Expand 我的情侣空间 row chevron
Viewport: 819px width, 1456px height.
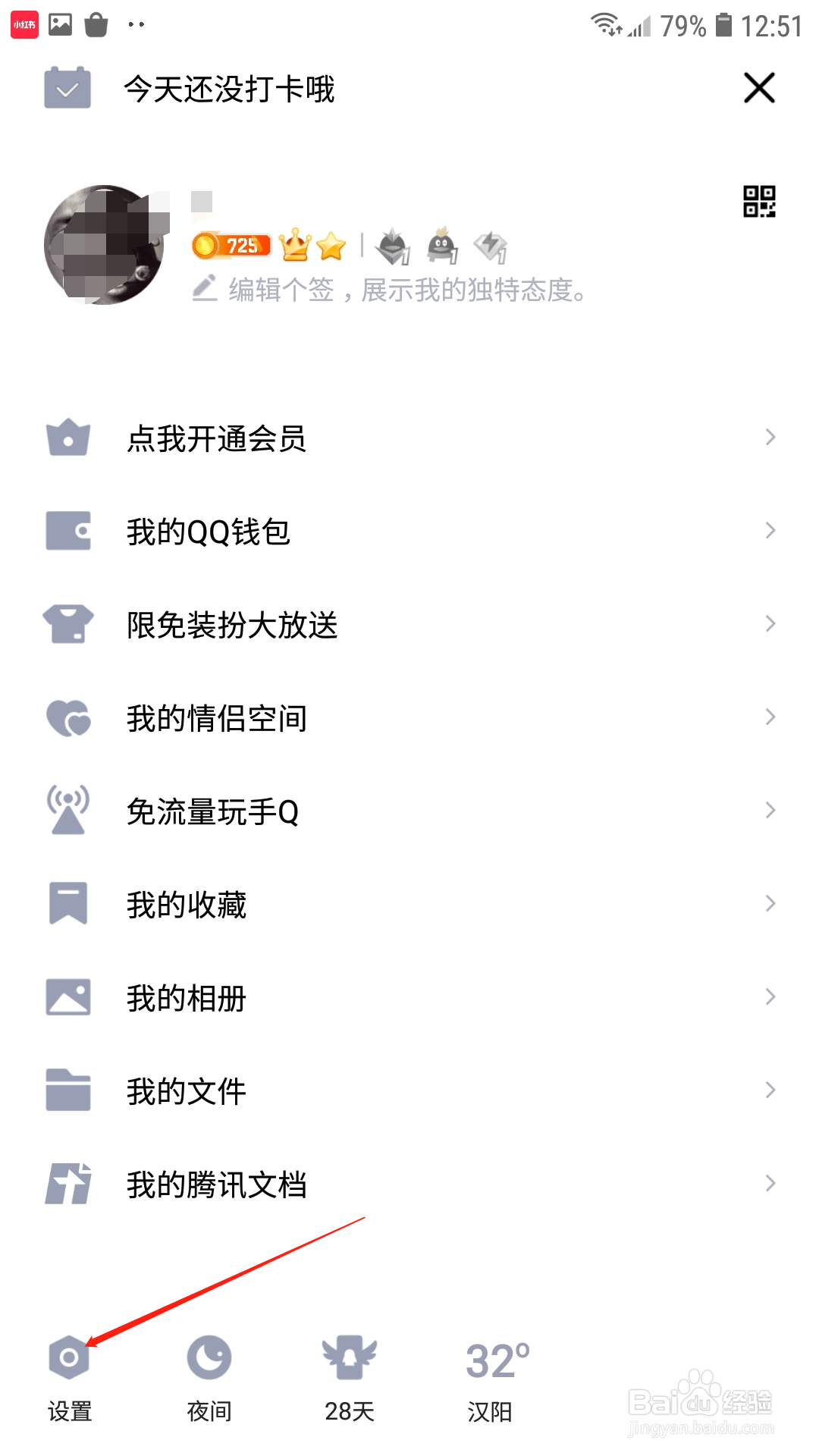tap(770, 716)
